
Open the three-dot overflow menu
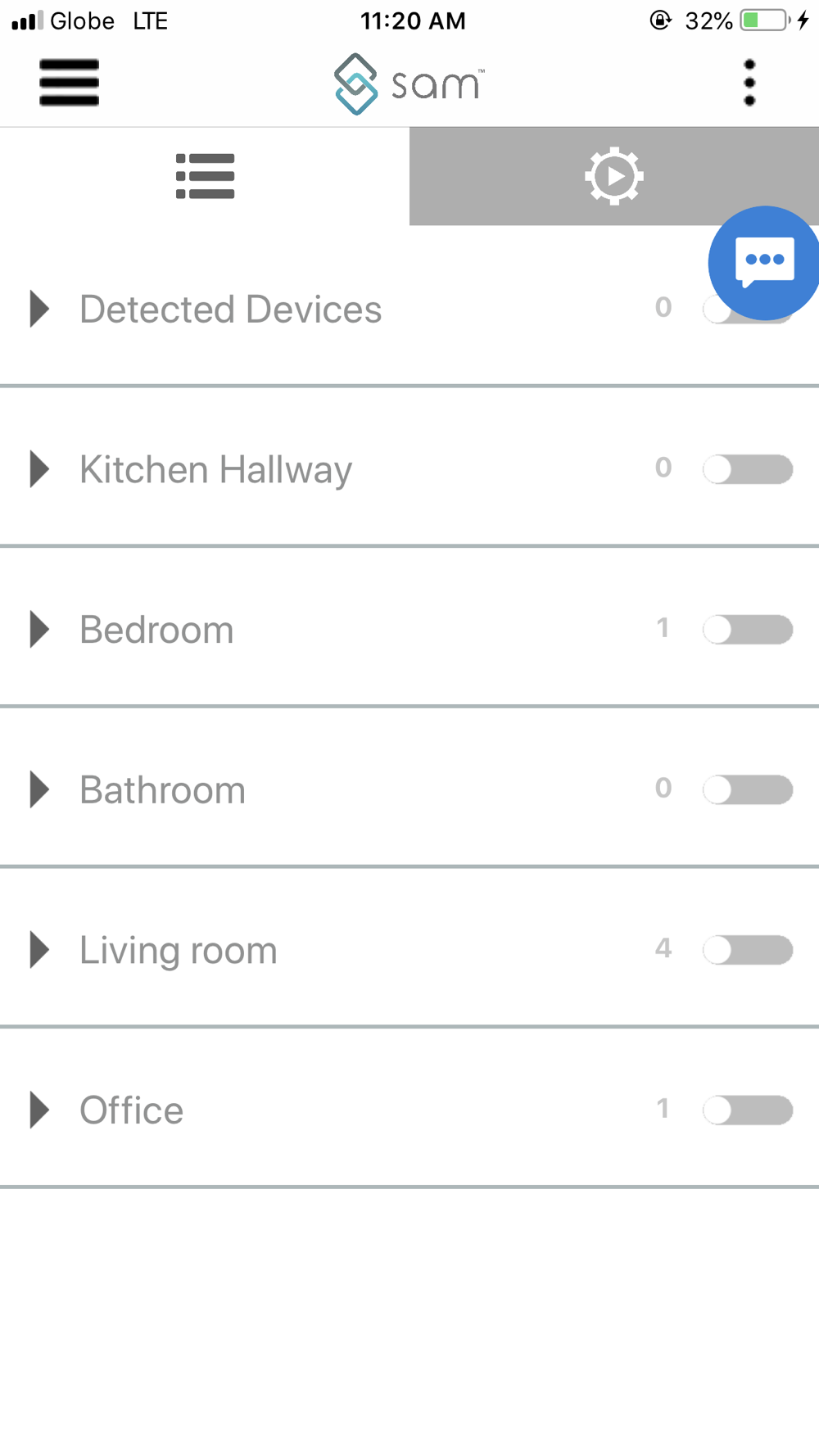(749, 83)
